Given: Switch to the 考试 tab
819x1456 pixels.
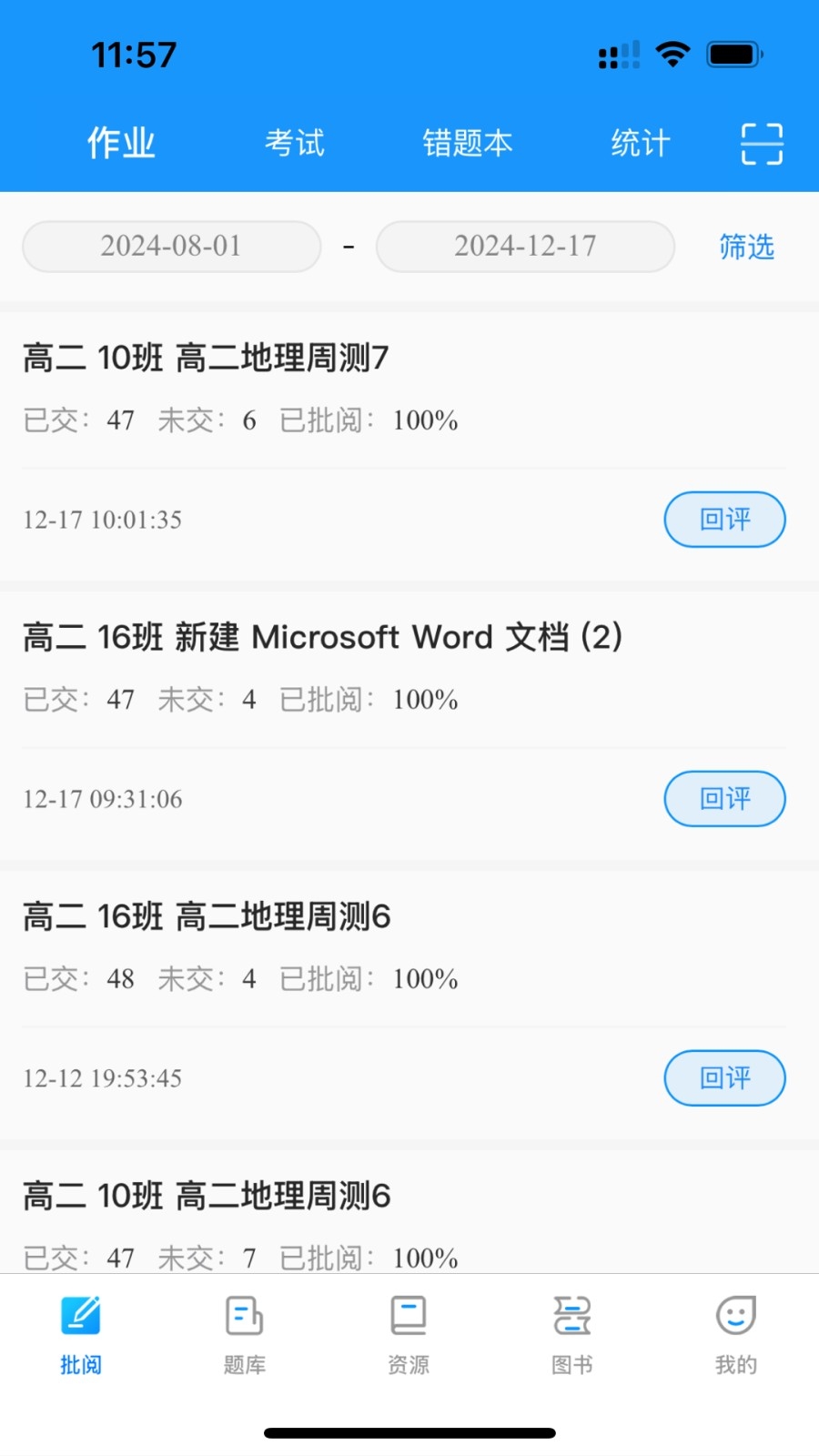Looking at the screenshot, I should tap(294, 144).
